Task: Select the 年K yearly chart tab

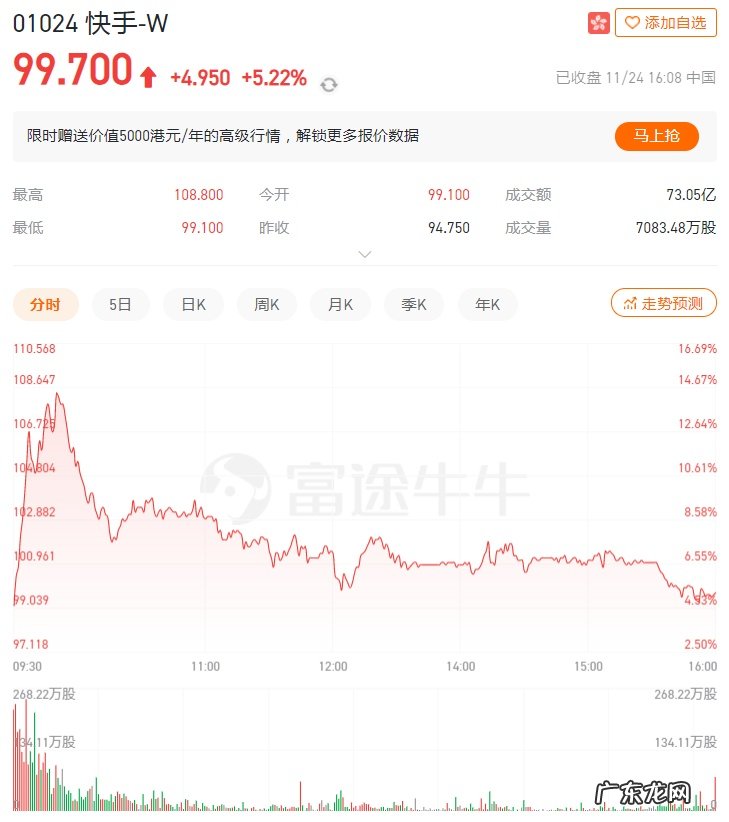Action: [x=487, y=305]
